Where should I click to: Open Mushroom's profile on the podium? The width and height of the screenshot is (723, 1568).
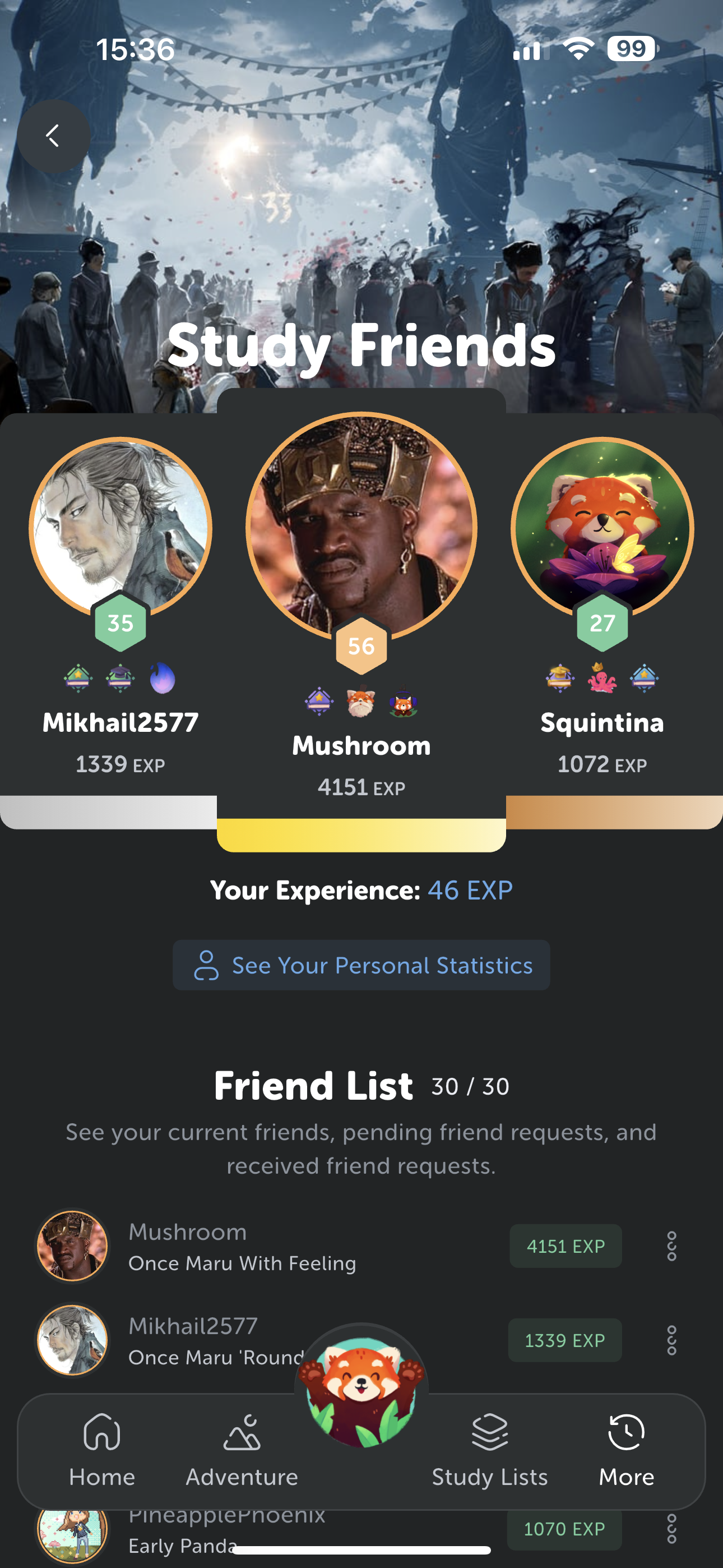point(361,527)
